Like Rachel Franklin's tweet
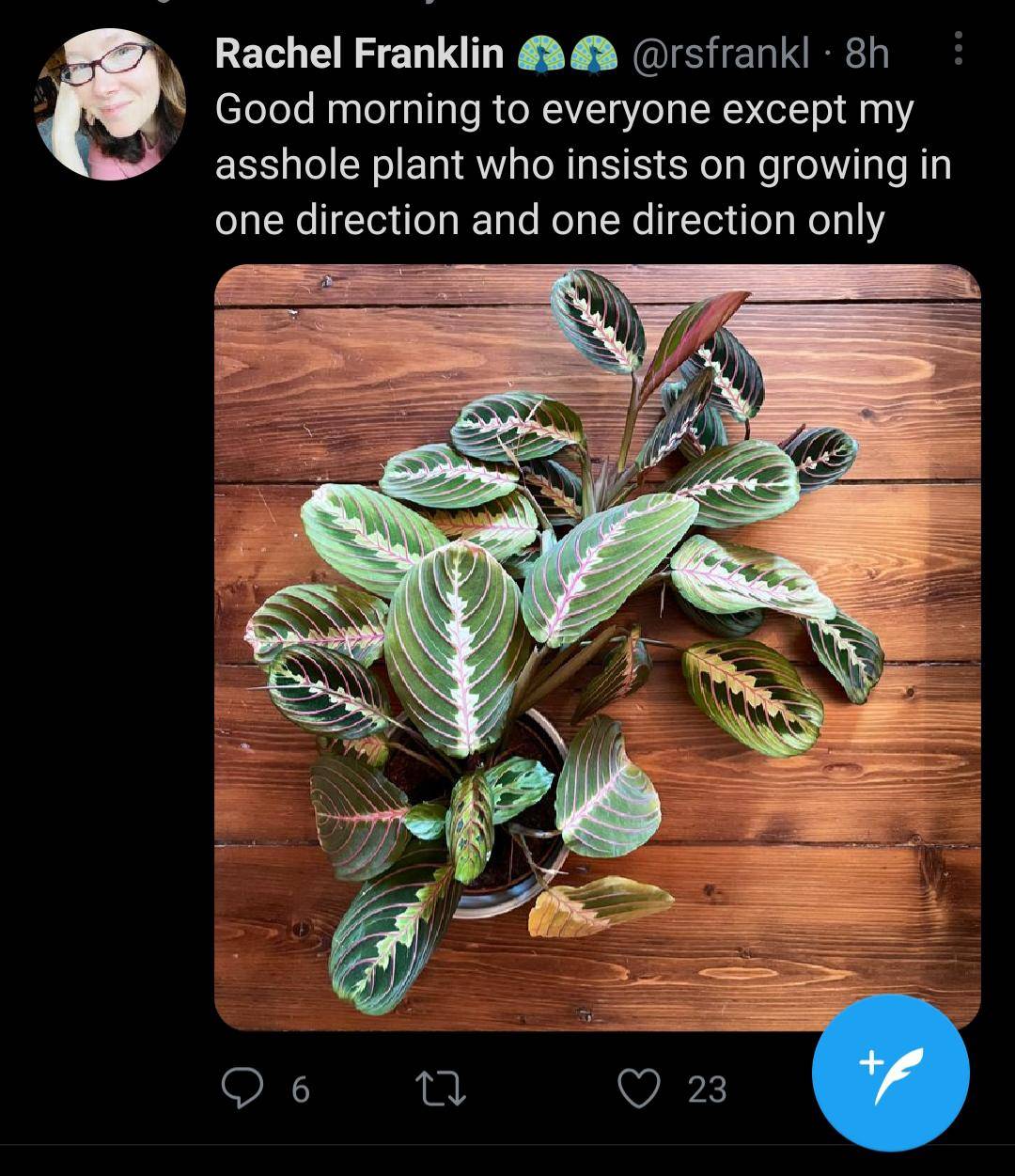This screenshot has width=1015, height=1176. [x=637, y=1089]
